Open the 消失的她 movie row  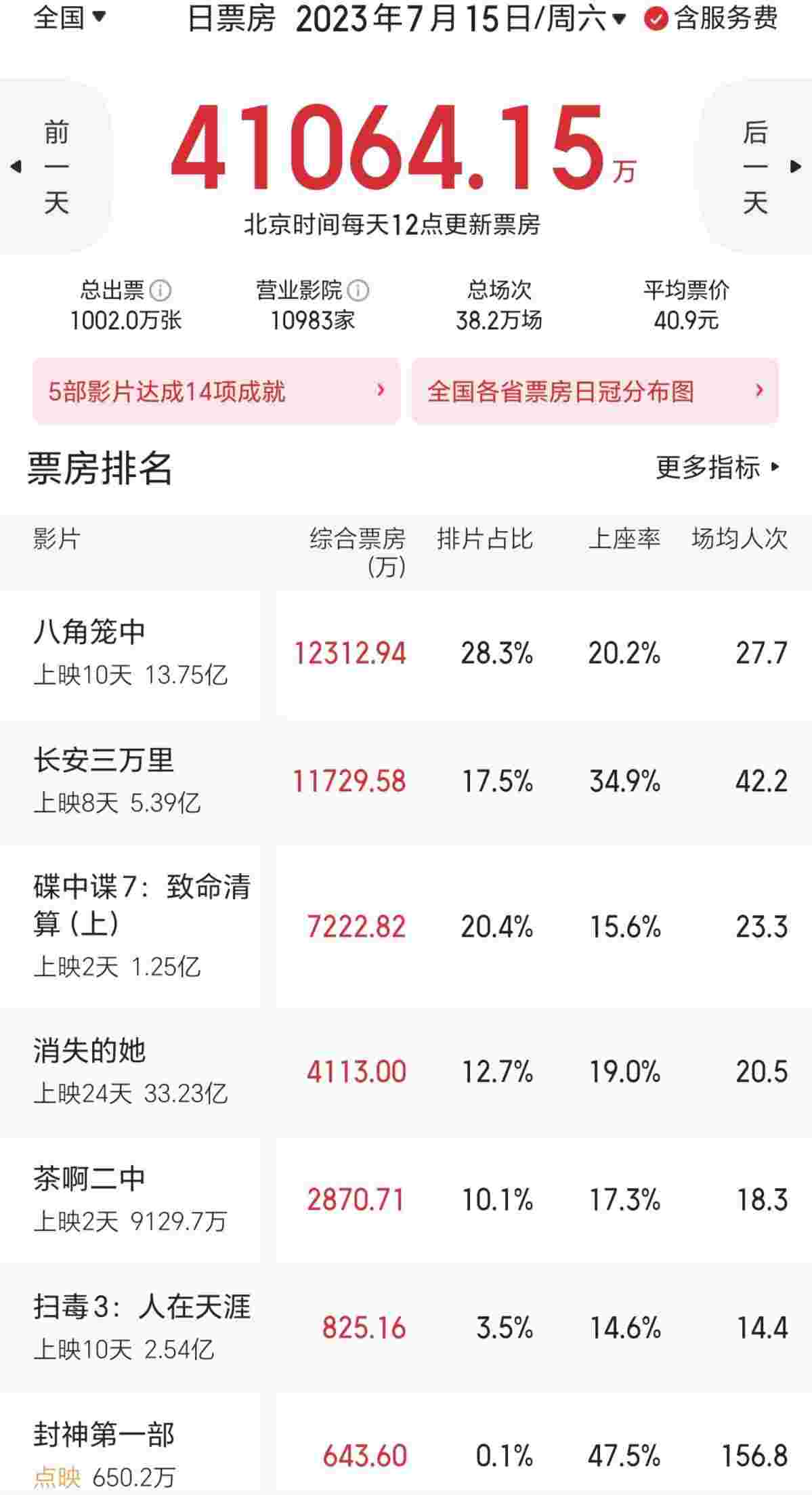click(406, 1072)
